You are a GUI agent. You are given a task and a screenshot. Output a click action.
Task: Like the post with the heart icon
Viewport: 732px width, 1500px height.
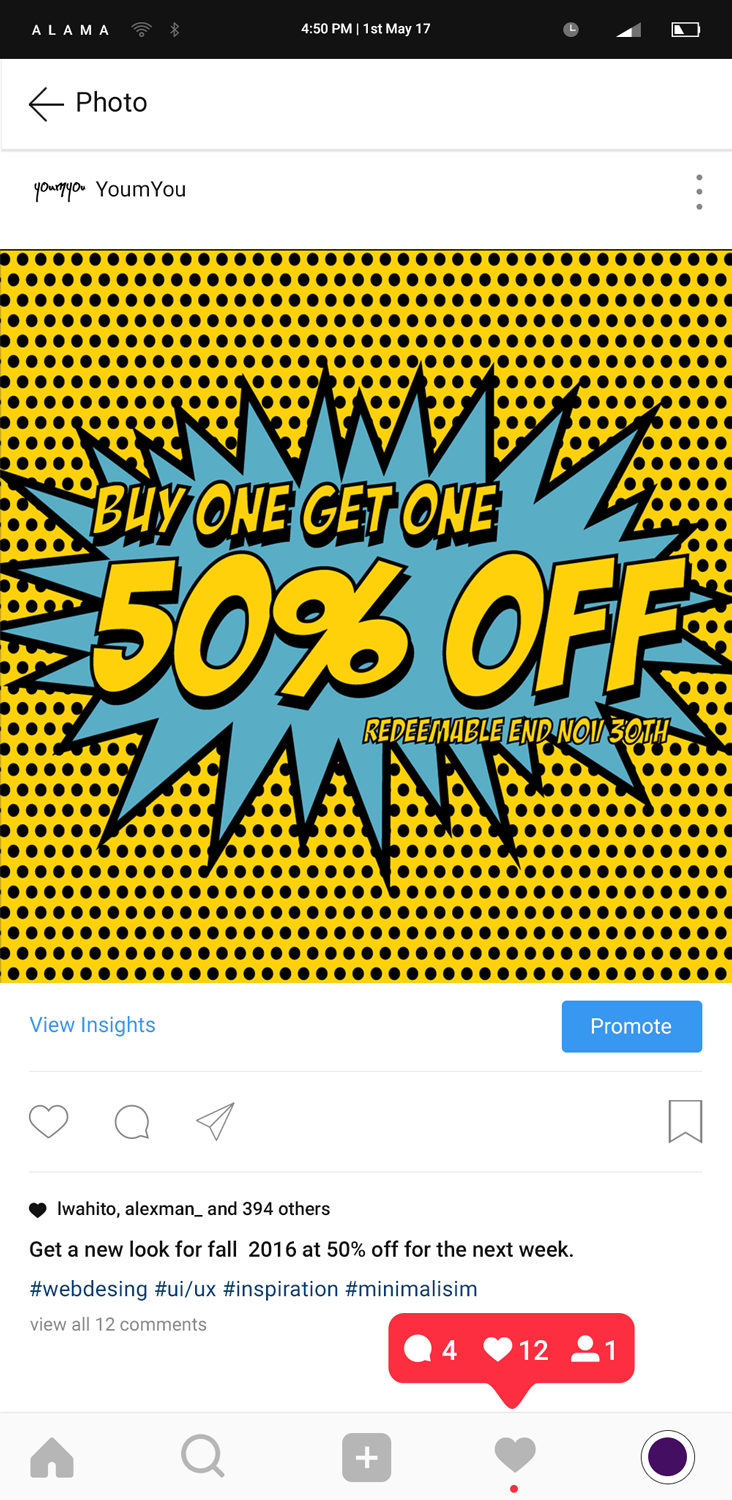click(x=48, y=1122)
